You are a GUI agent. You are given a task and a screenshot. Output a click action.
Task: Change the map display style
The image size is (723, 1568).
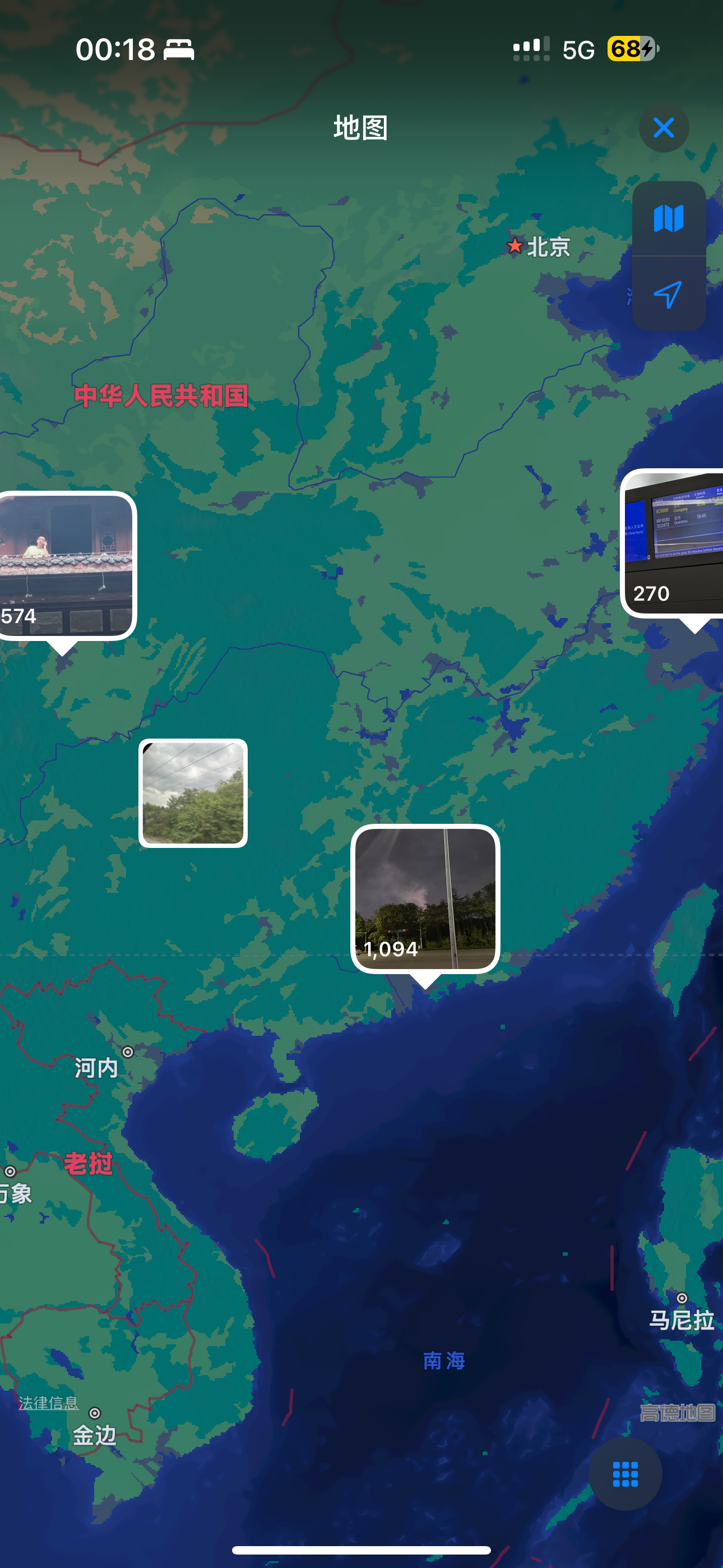(x=669, y=219)
